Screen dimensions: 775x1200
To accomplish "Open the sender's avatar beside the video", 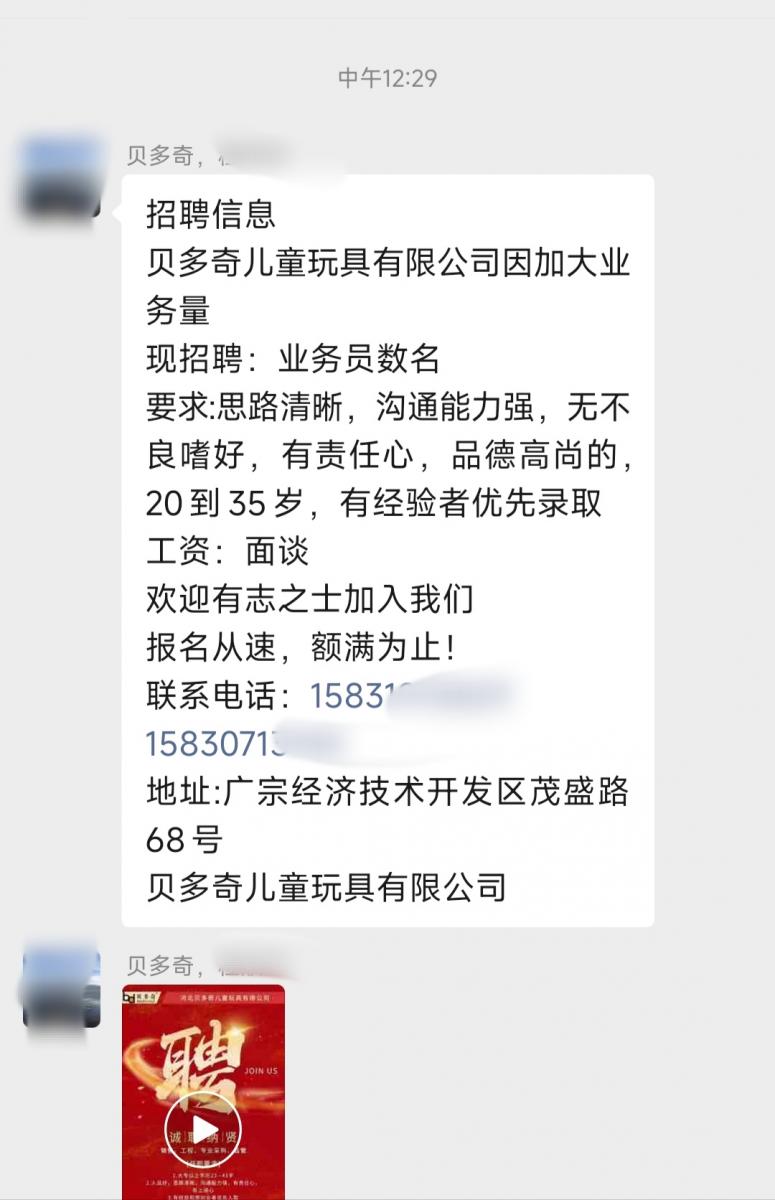I will [x=61, y=988].
